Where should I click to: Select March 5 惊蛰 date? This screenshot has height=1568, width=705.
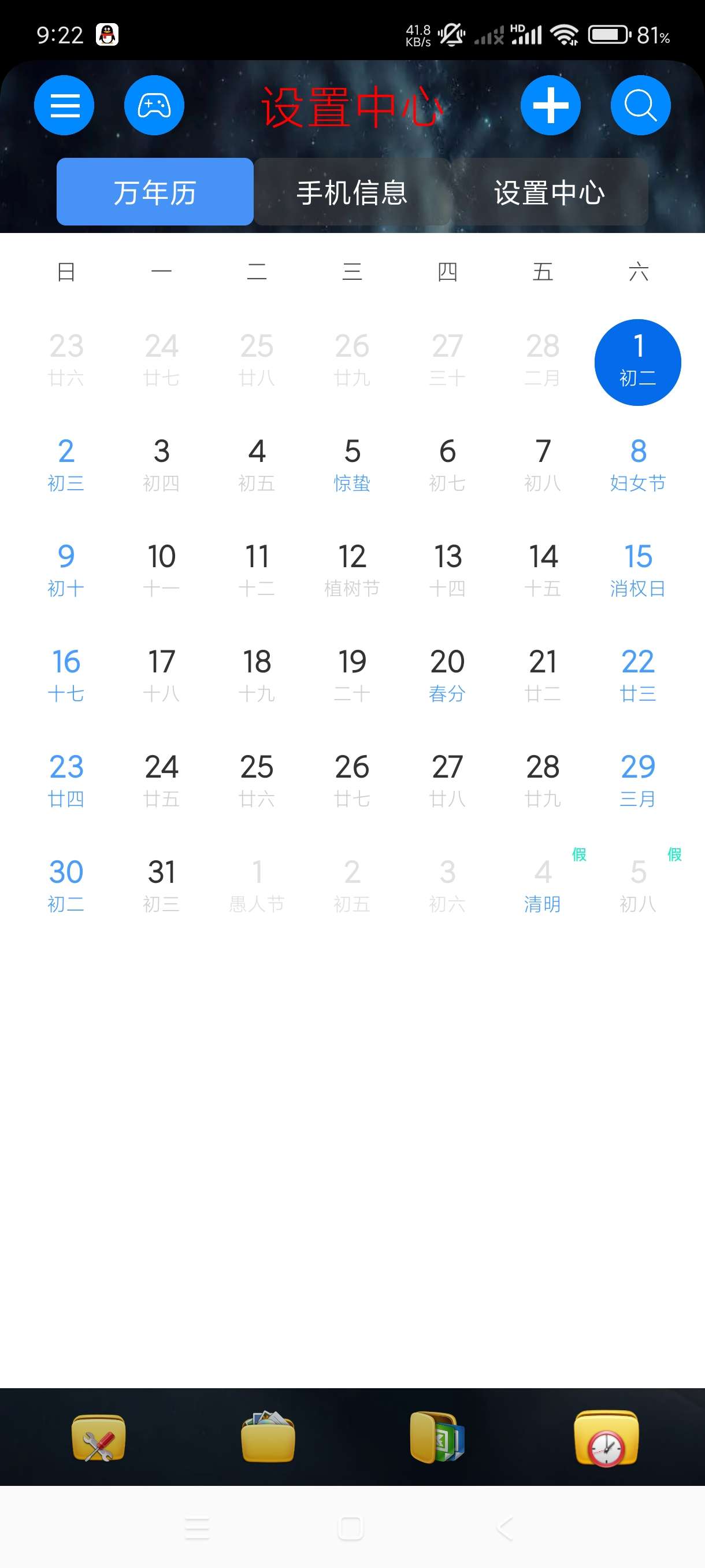point(352,464)
